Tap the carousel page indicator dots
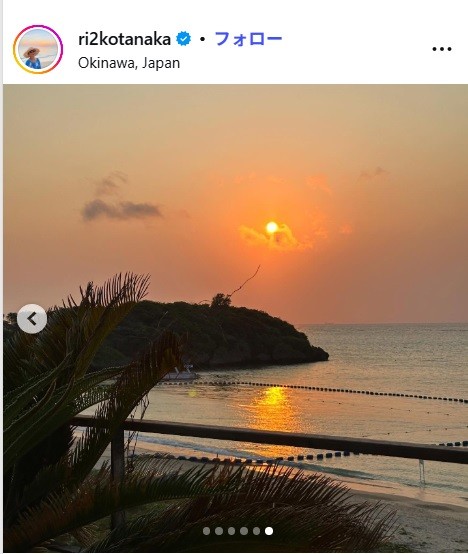Viewport: 468px width, 554px height. [238, 531]
